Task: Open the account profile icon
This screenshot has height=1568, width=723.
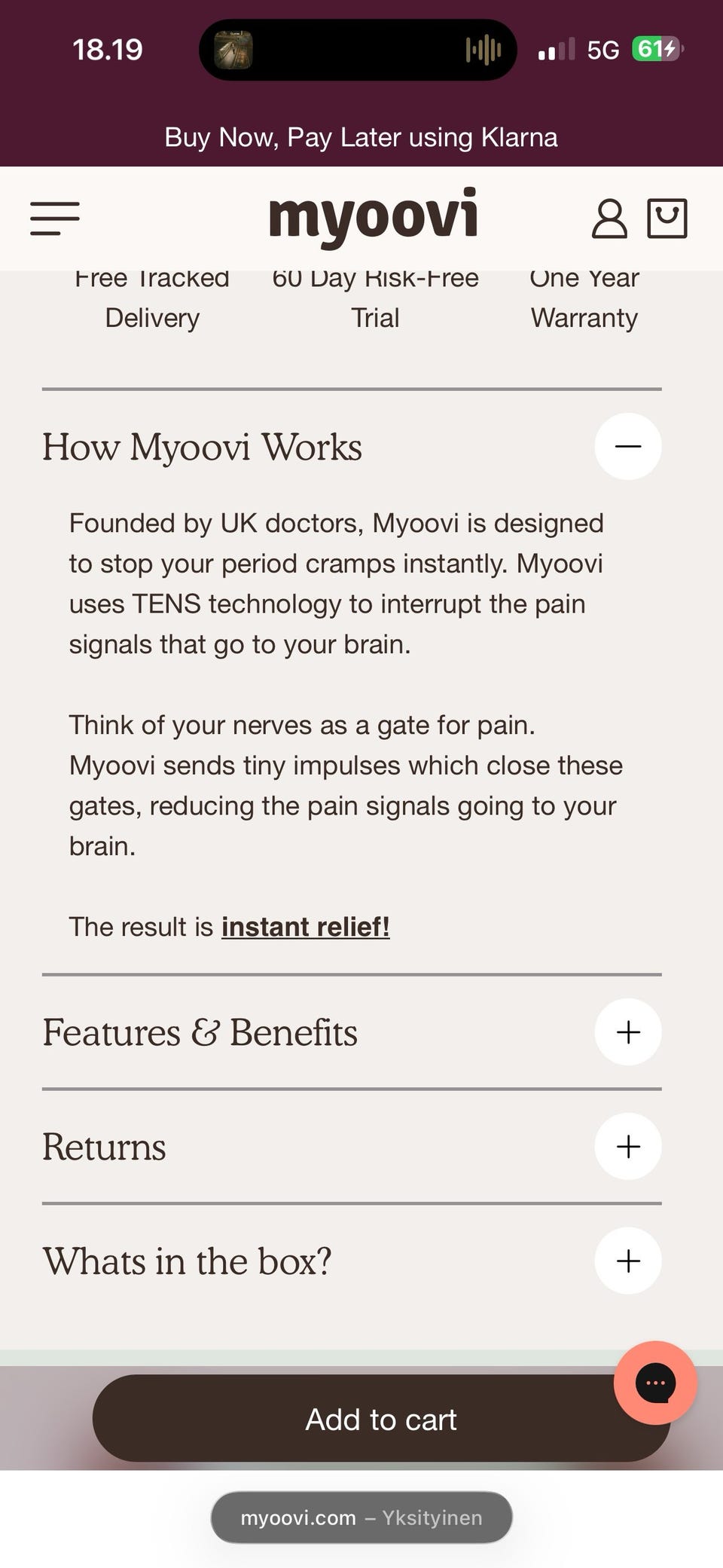Action: pos(609,219)
